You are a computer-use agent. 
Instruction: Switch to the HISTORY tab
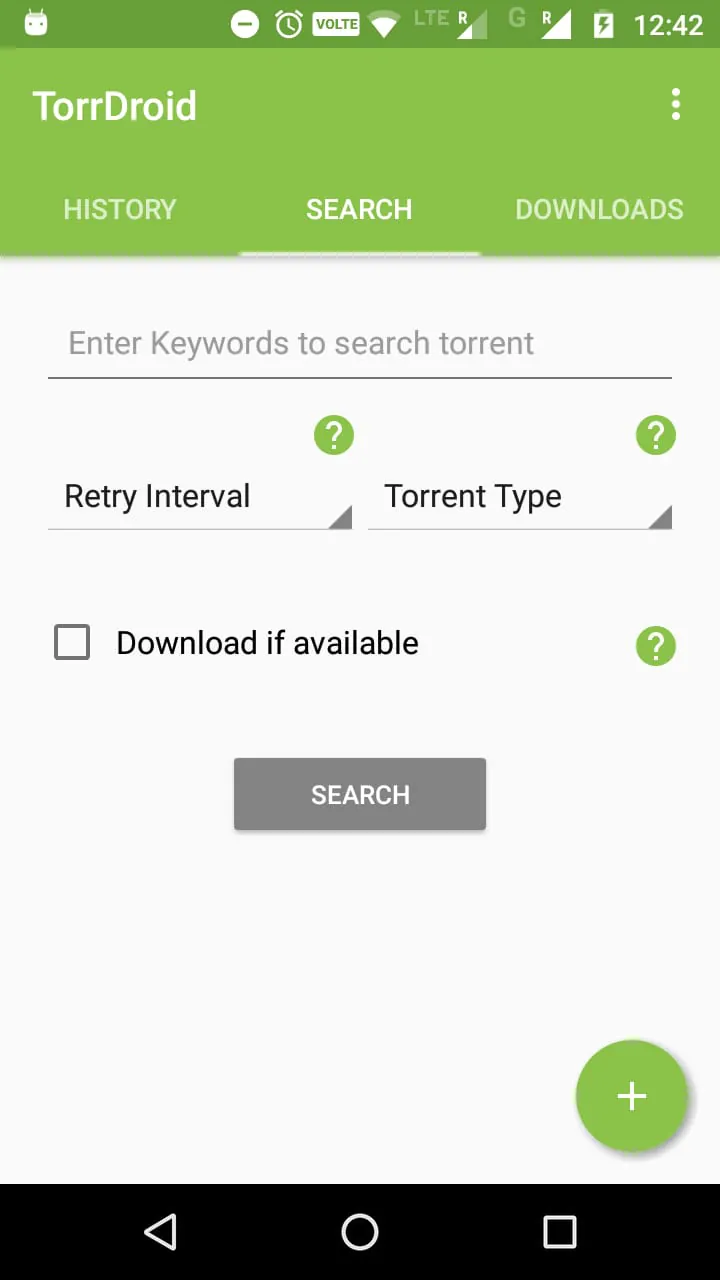click(119, 209)
